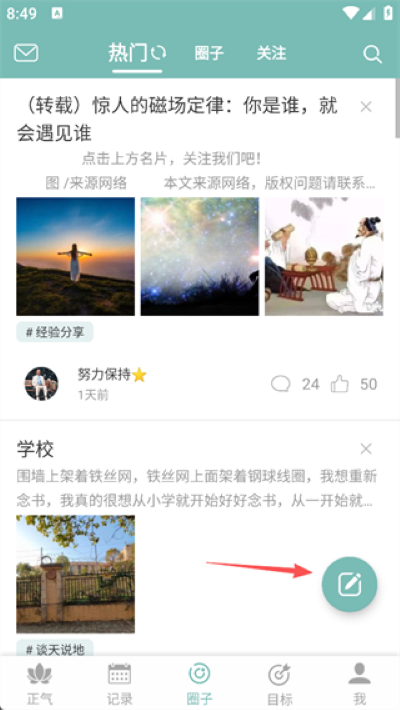Switch to the 圈子 top tab

coord(209,53)
